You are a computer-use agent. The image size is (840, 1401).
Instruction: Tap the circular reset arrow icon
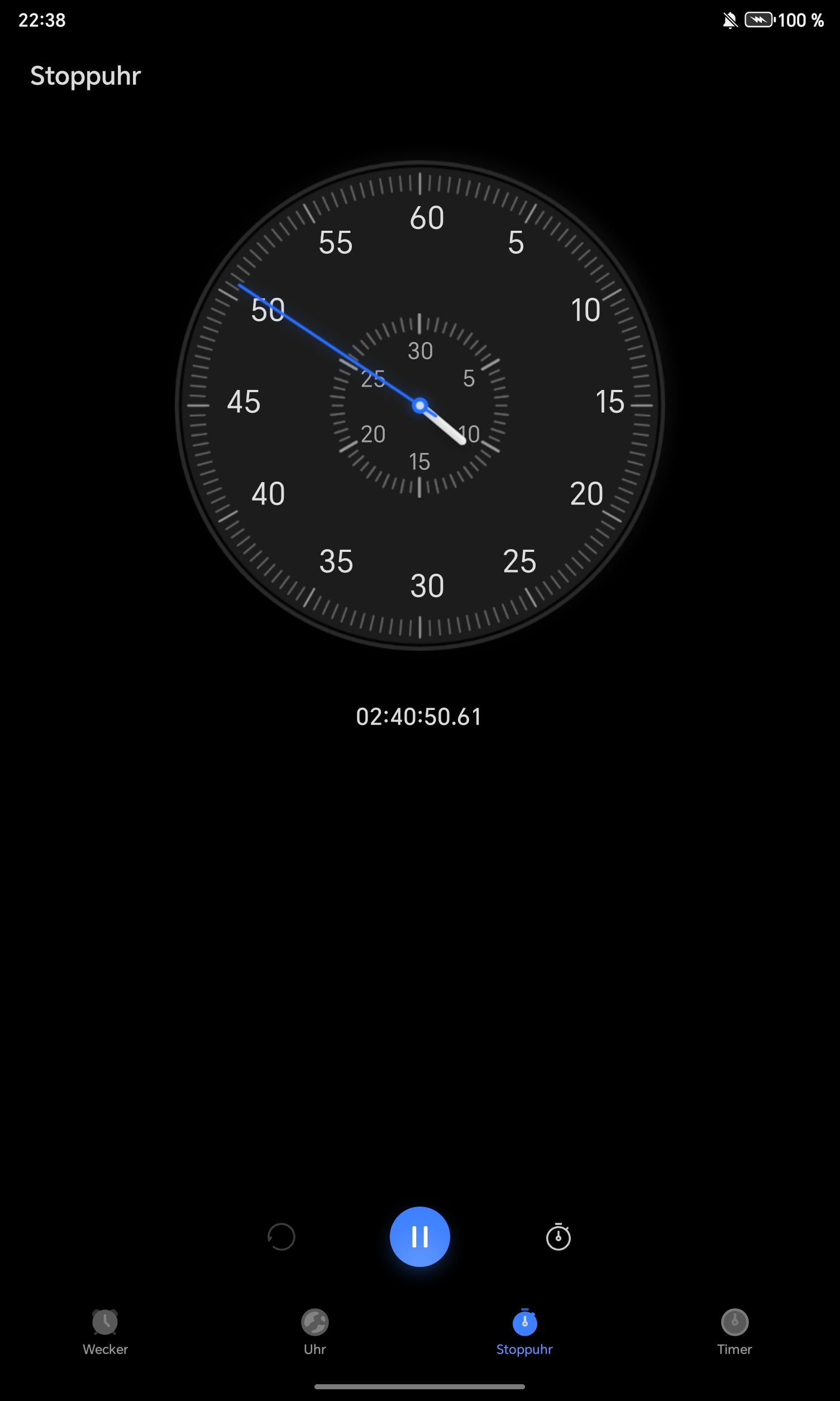[x=281, y=1236]
